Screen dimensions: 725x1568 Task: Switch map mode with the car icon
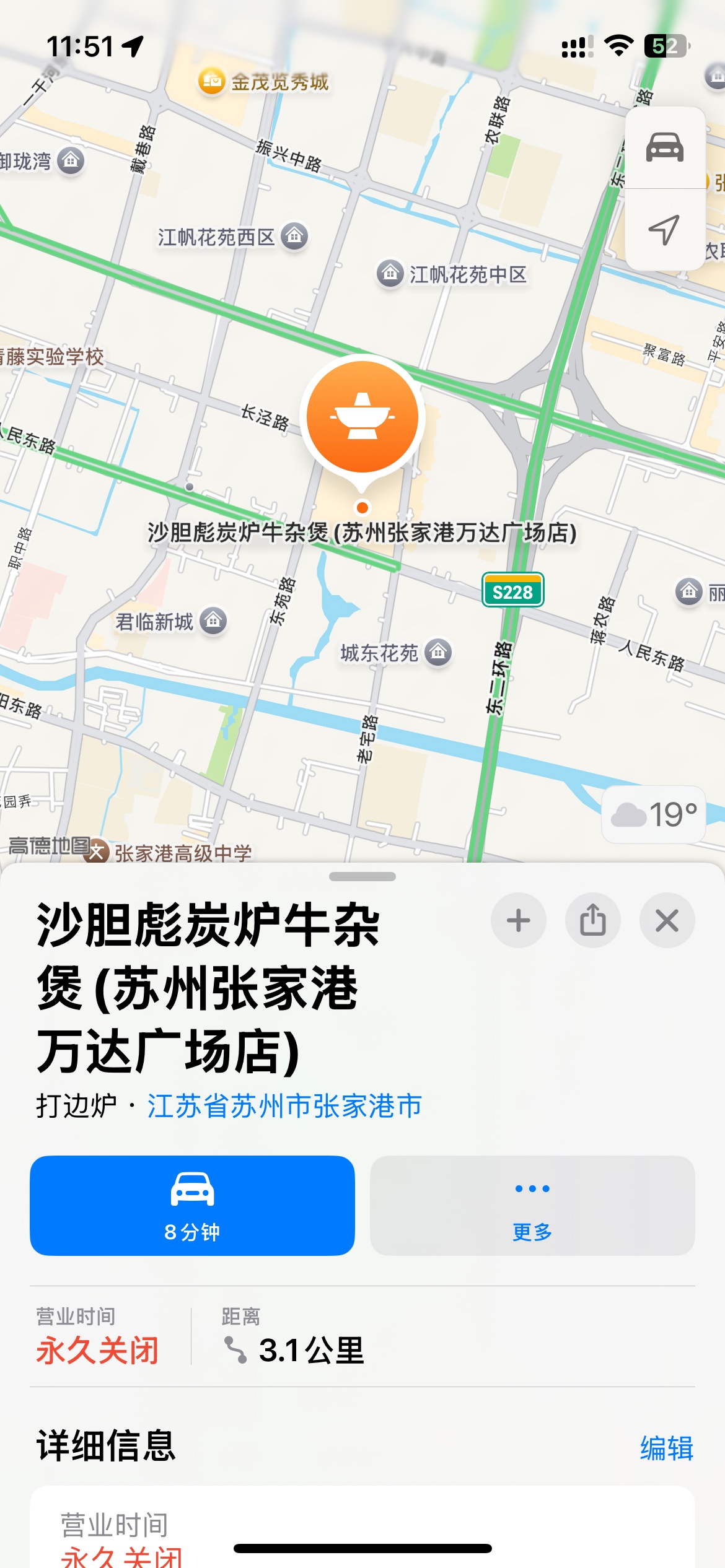click(665, 148)
